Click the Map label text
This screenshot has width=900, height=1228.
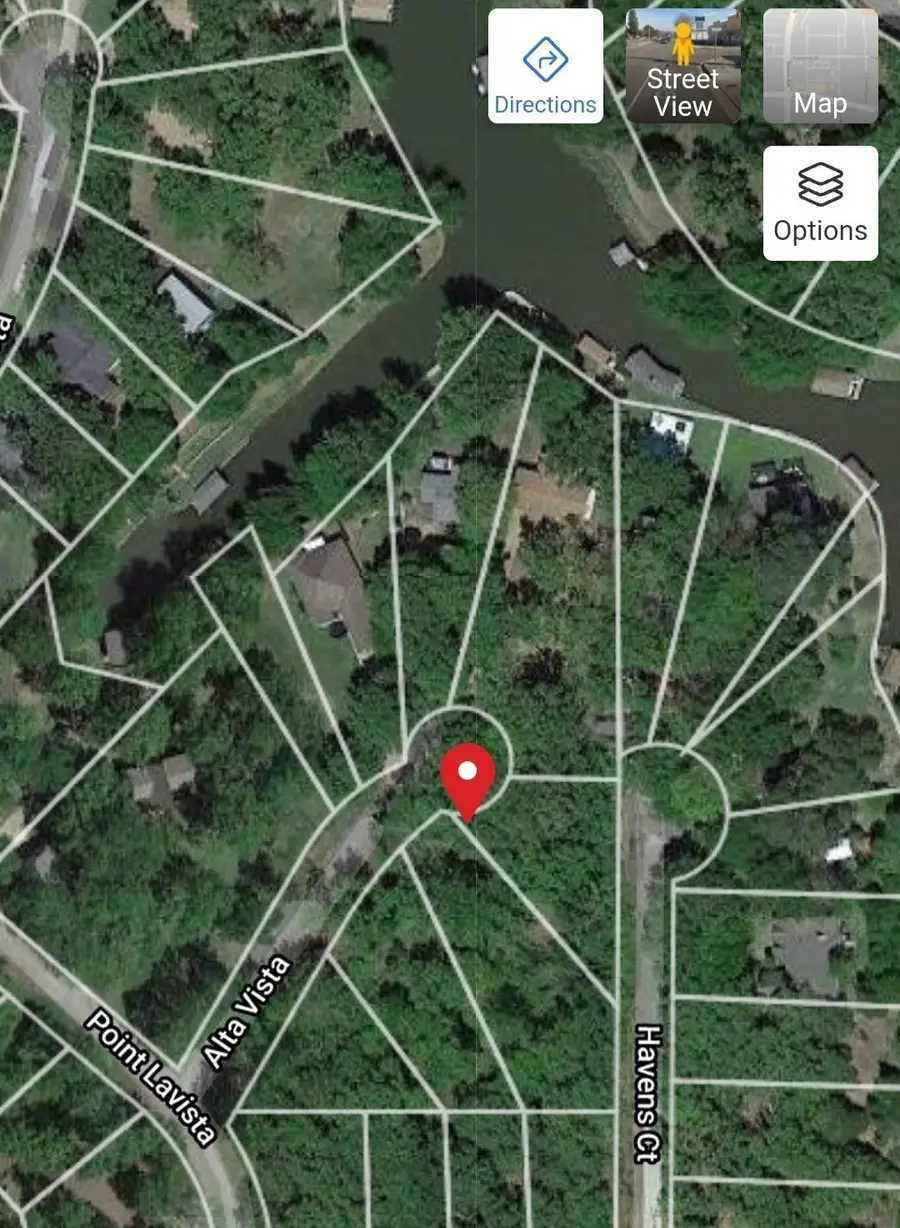[x=820, y=102]
